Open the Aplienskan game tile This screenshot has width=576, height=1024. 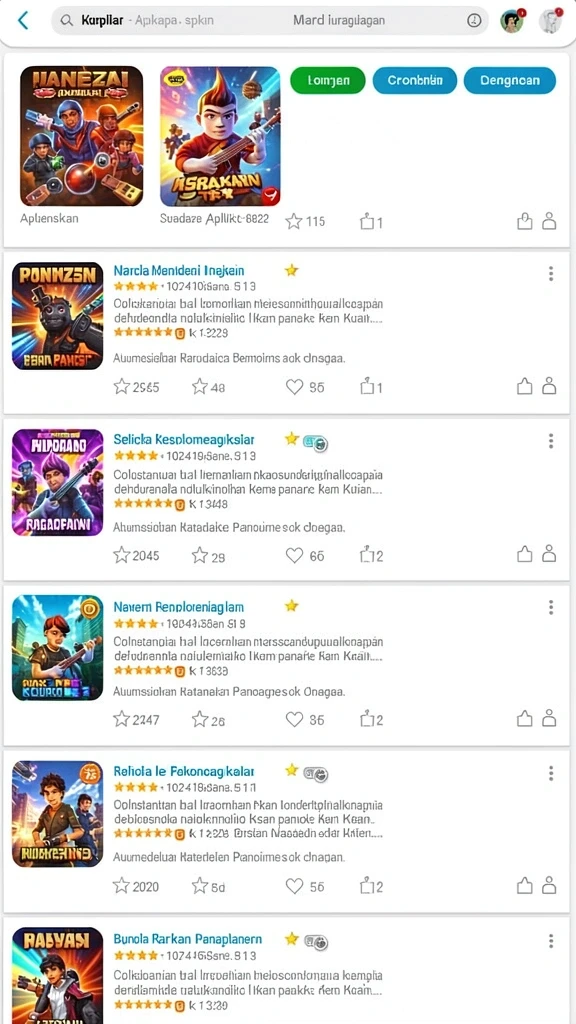click(x=82, y=136)
